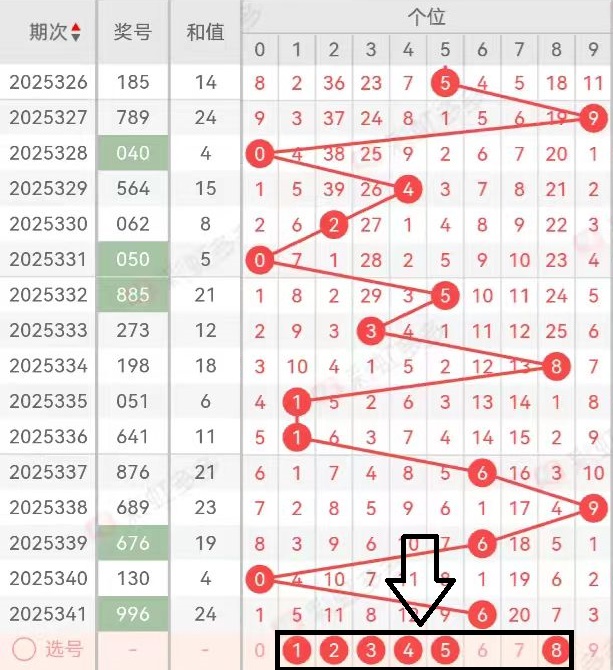Deselect number 5 in the 选号 row

pos(445,650)
